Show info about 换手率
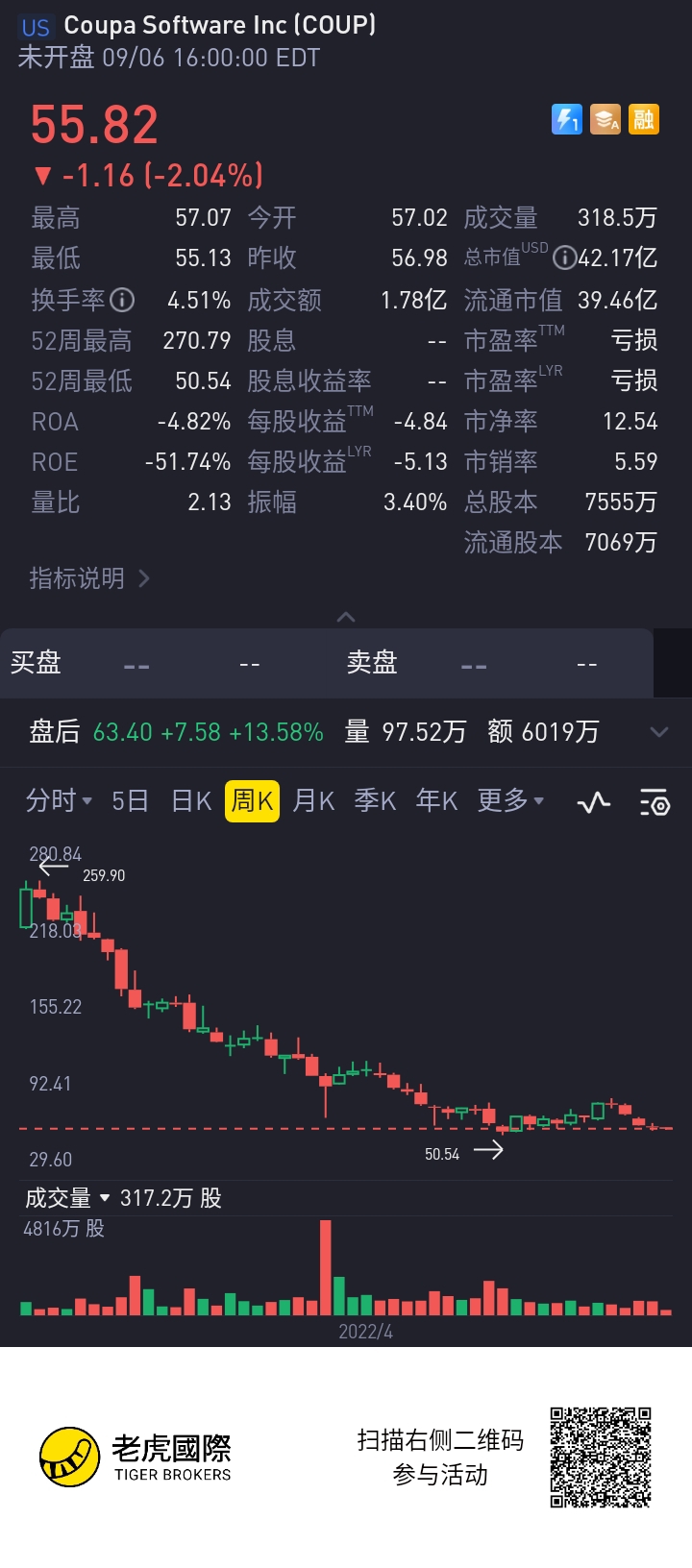 [x=122, y=301]
